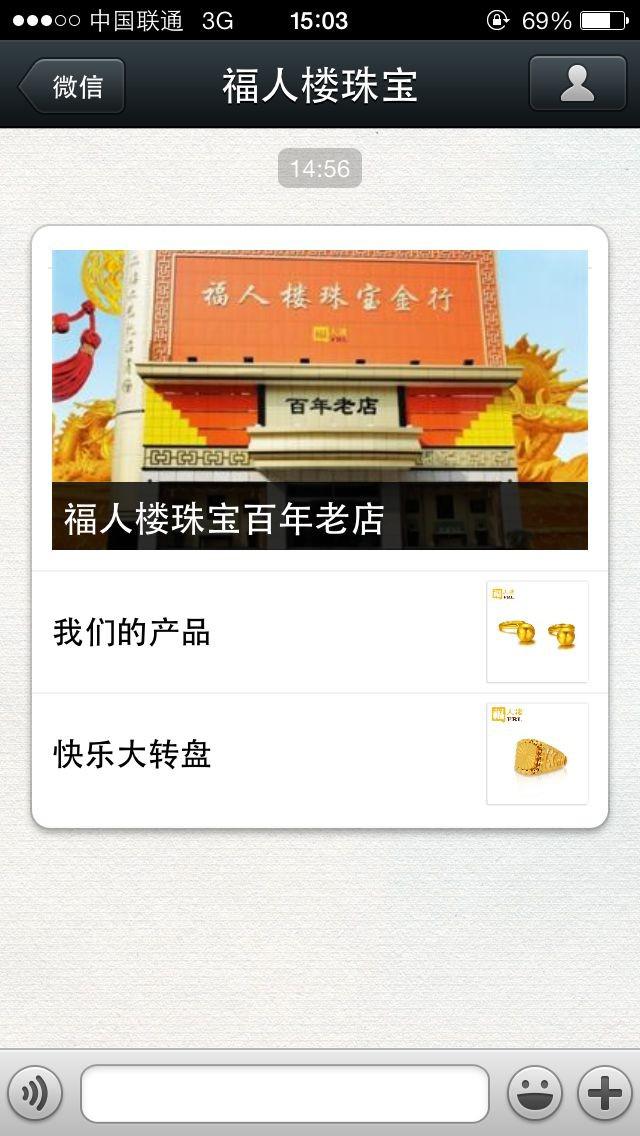This screenshot has height=1136, width=640.
Task: Switch to voice message input
Action: pos(35,1094)
